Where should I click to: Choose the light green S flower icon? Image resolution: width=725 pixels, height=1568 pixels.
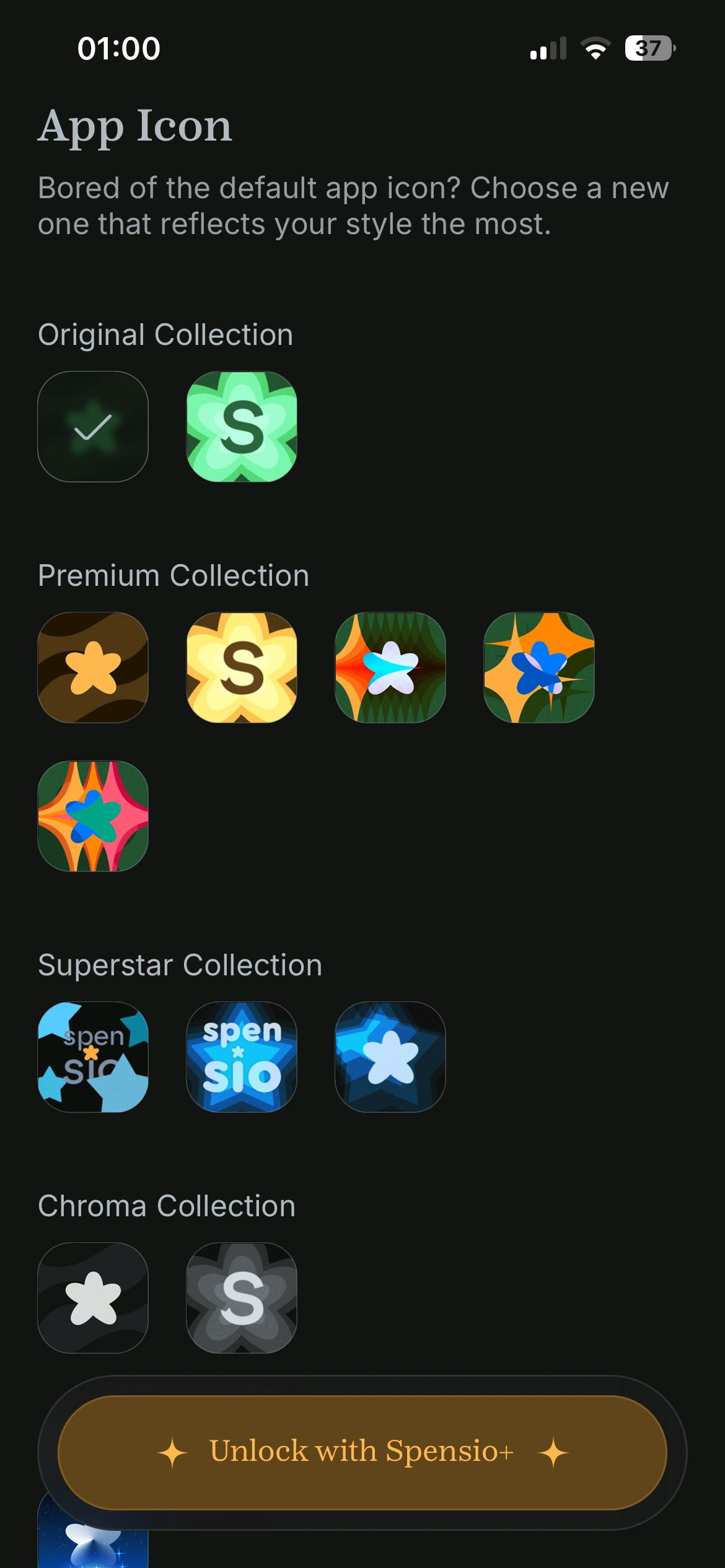242,427
